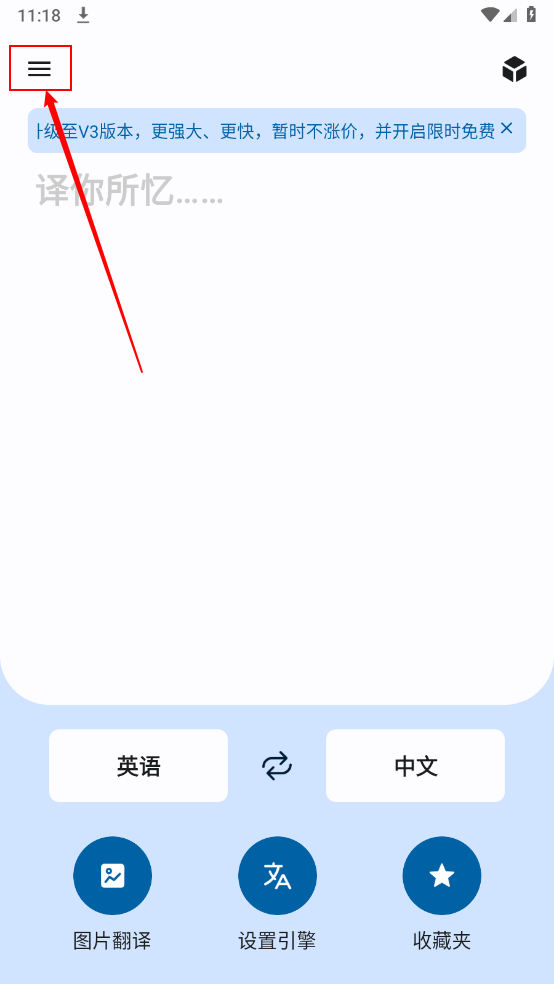Image resolution: width=554 pixels, height=984 pixels.
Task: Open the cube icon at top right
Action: 514,69
